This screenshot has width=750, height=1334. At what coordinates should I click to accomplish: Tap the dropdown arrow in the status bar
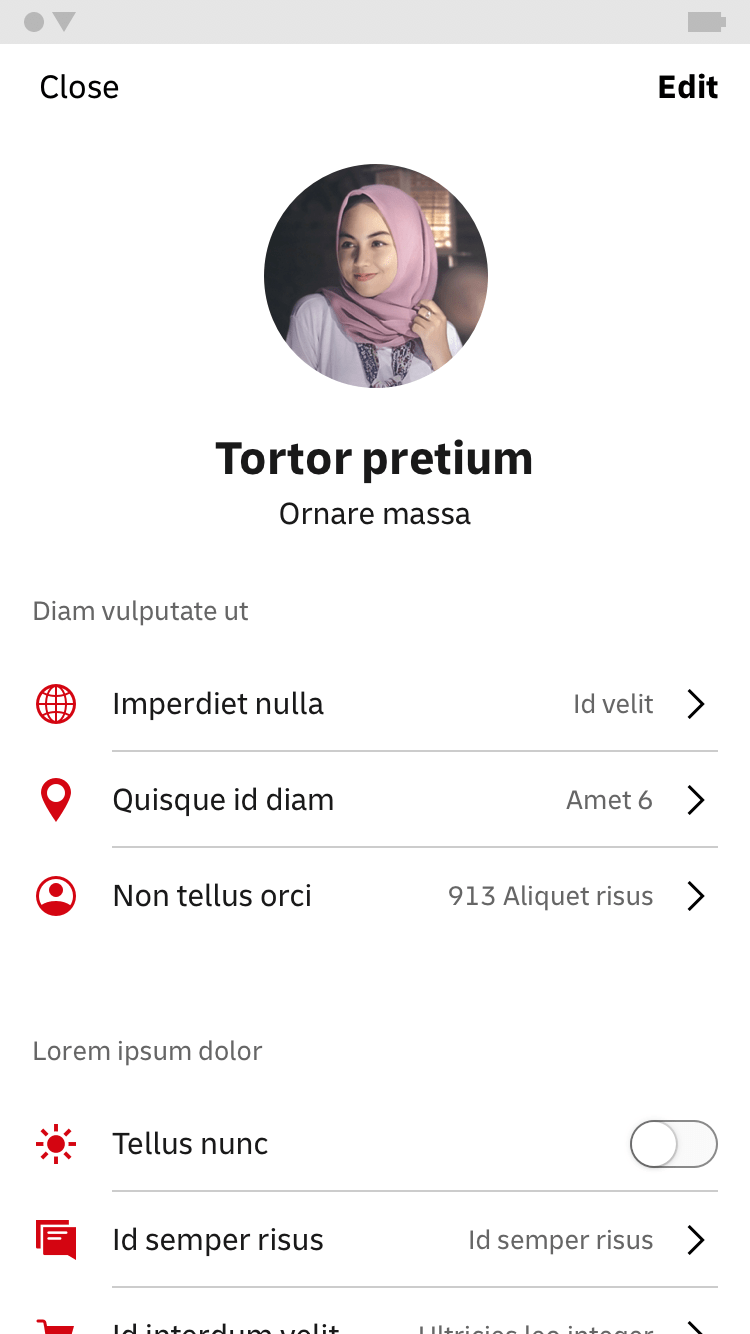[x=62, y=21]
